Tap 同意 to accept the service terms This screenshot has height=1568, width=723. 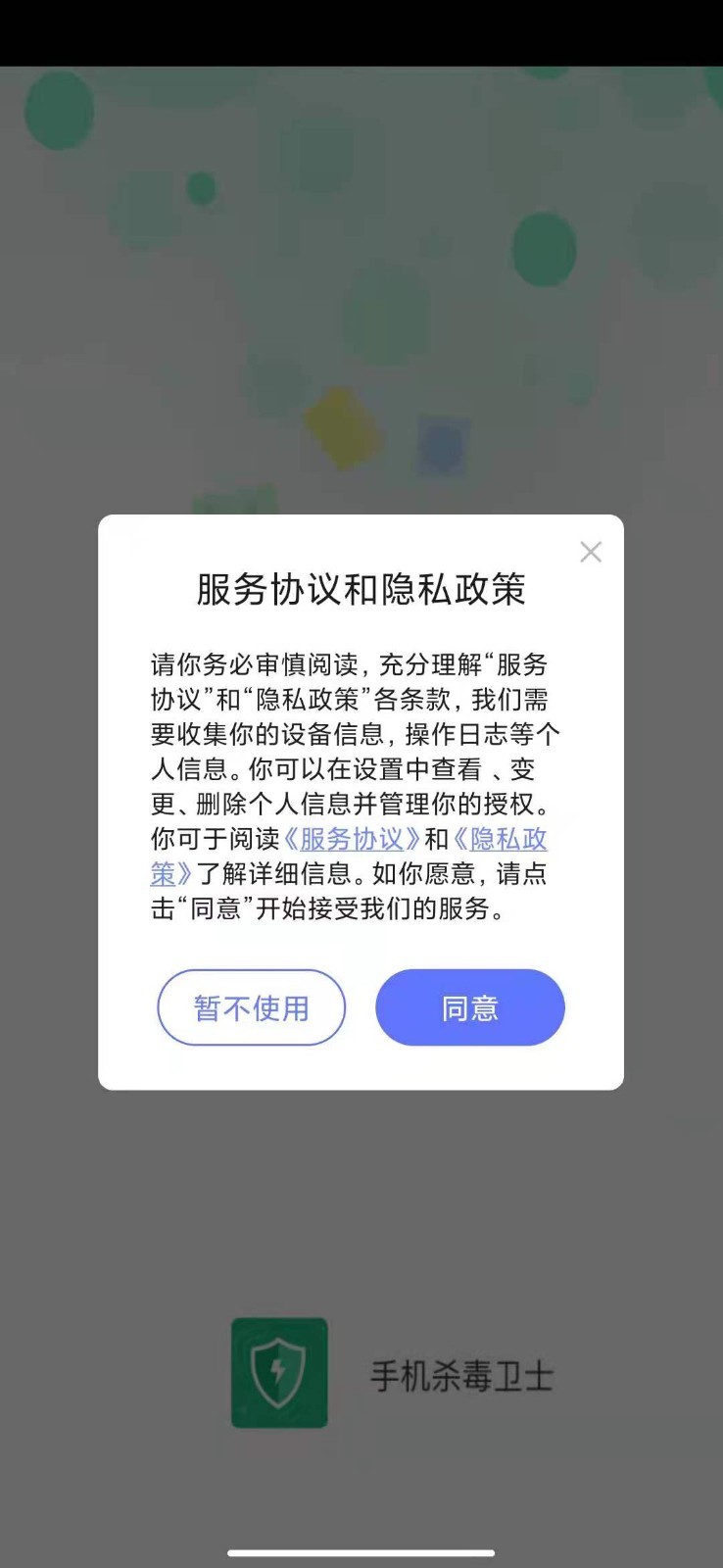click(x=469, y=1006)
